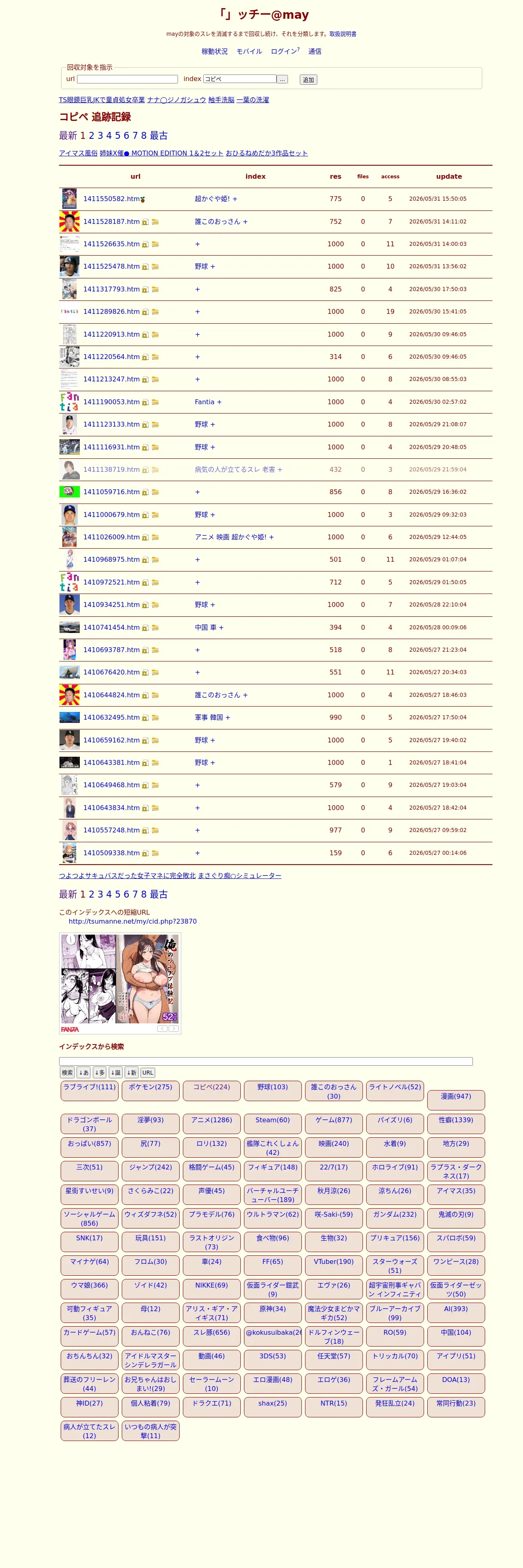The height and width of the screenshot is (1568, 523).
Task: Open thread 1411528187.htm
Action: click(x=112, y=221)
